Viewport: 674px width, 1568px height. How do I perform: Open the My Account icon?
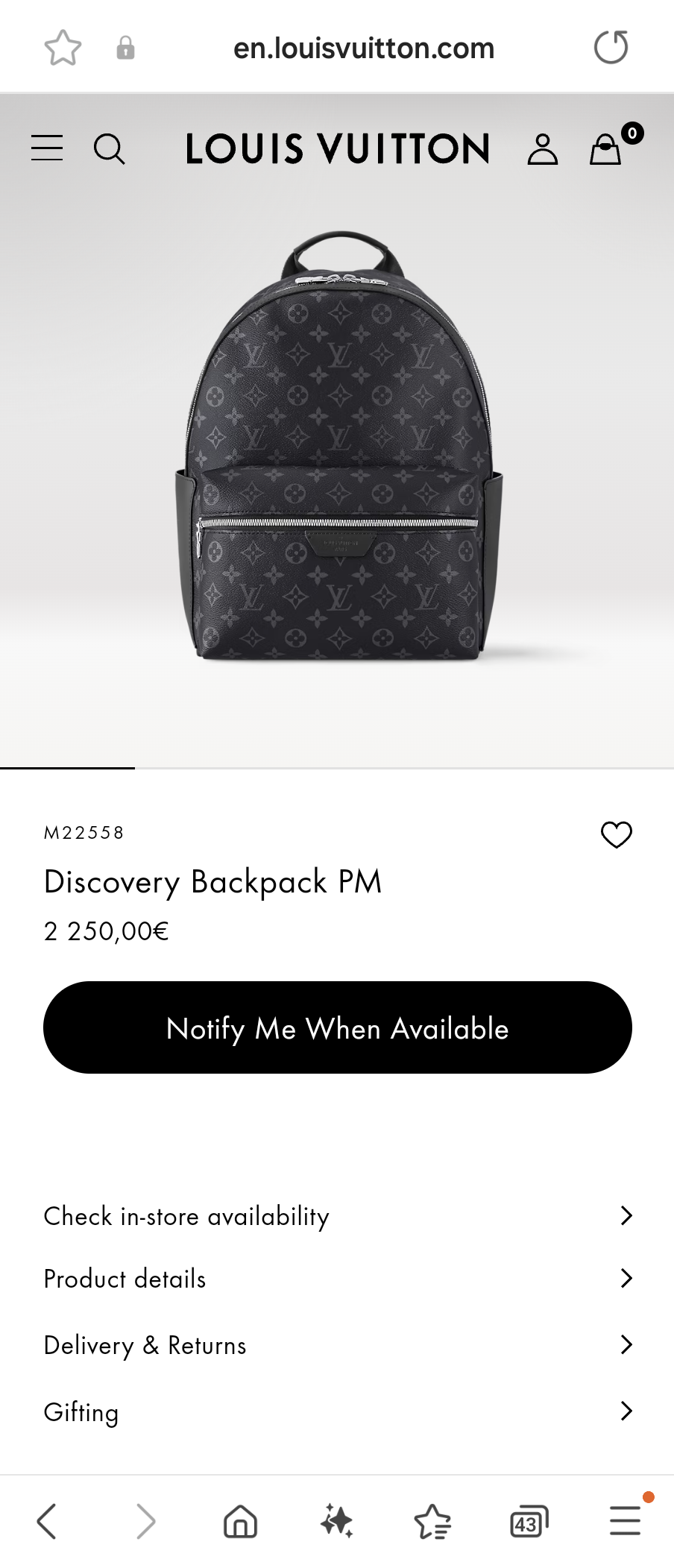click(x=544, y=148)
